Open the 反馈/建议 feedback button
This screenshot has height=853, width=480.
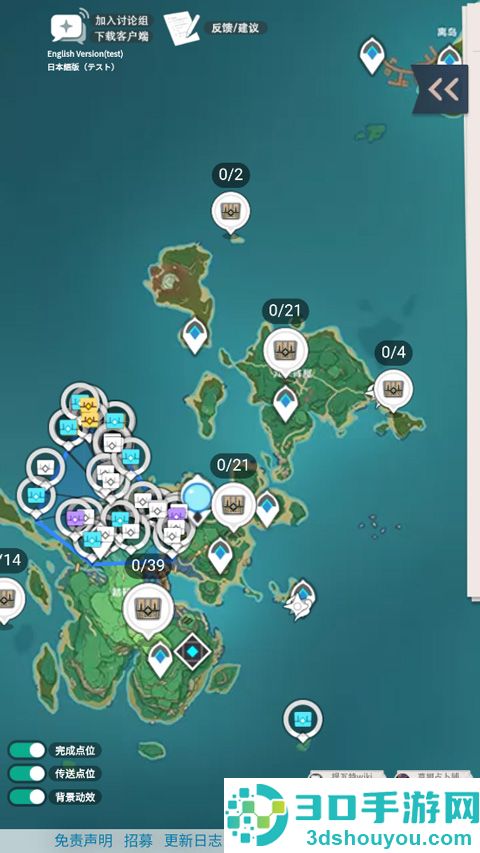coord(235,28)
